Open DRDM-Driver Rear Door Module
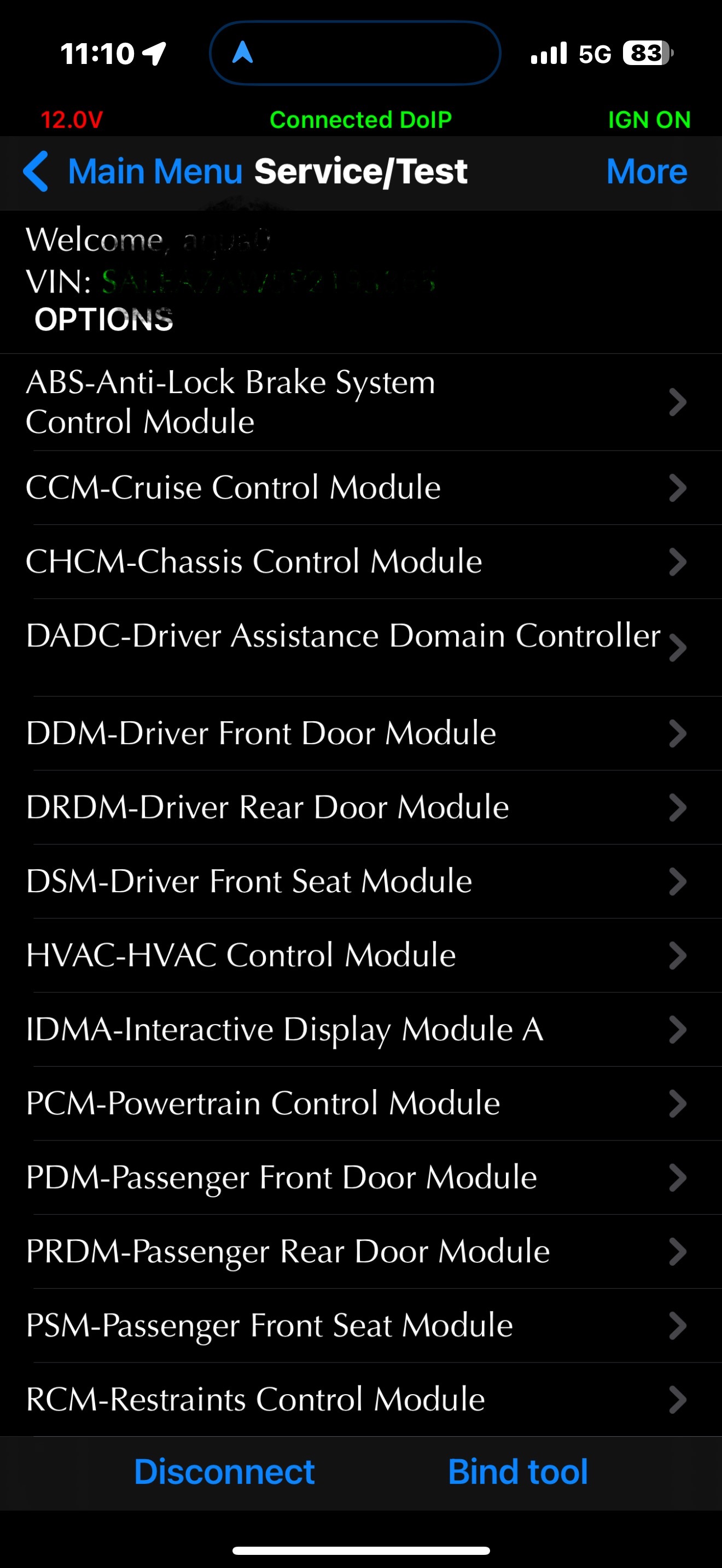This screenshot has height=1568, width=722. click(x=361, y=808)
